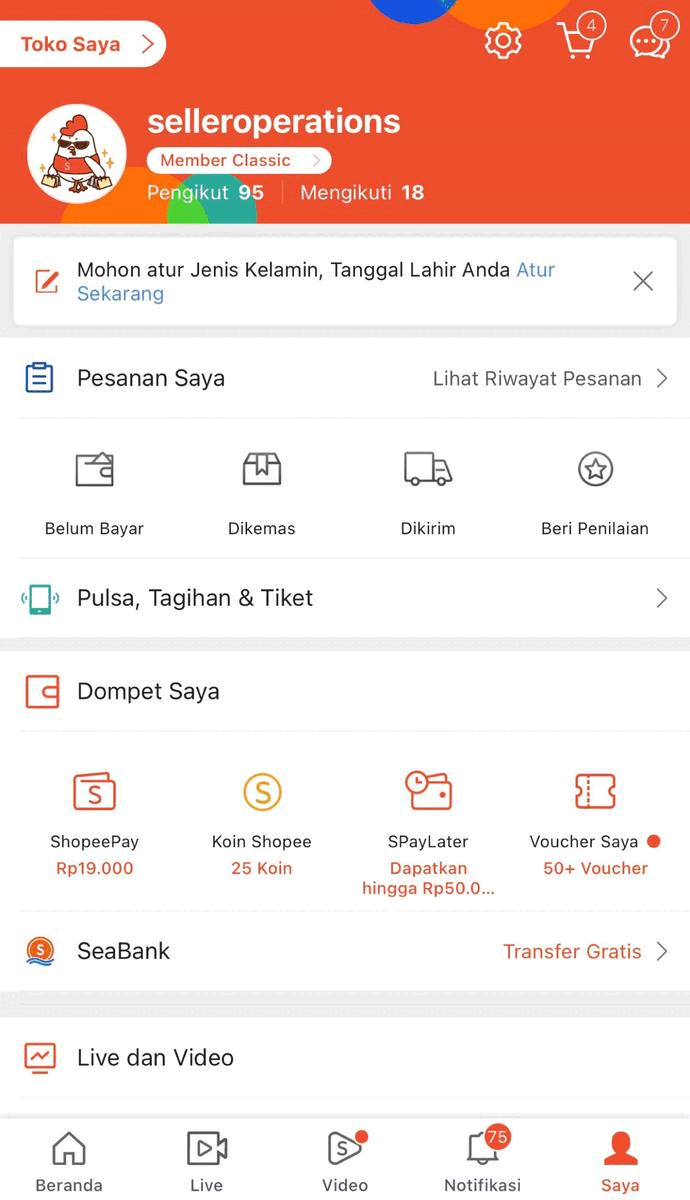Open the shopping cart

click(x=577, y=41)
